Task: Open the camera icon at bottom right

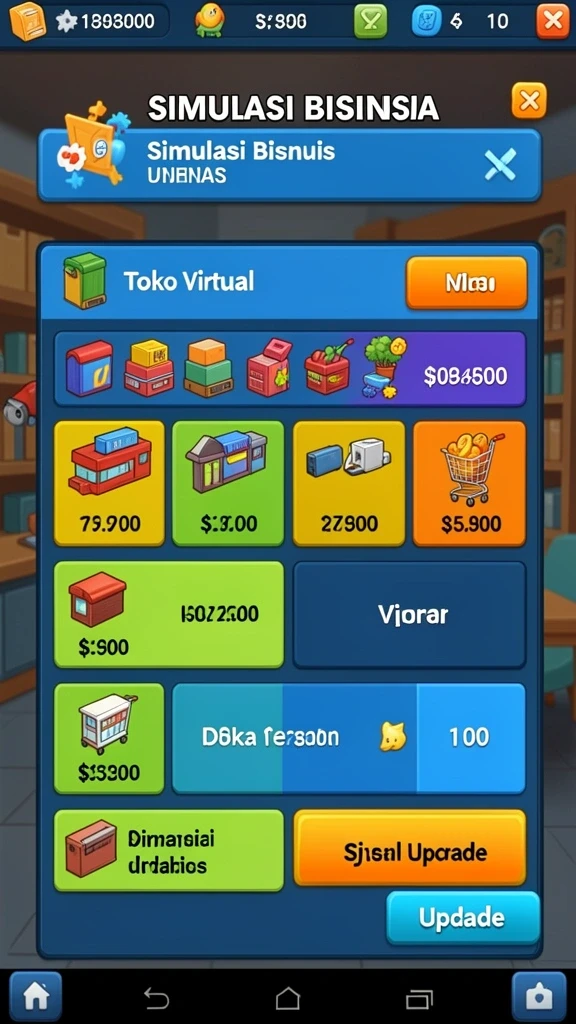Action: click(x=539, y=997)
